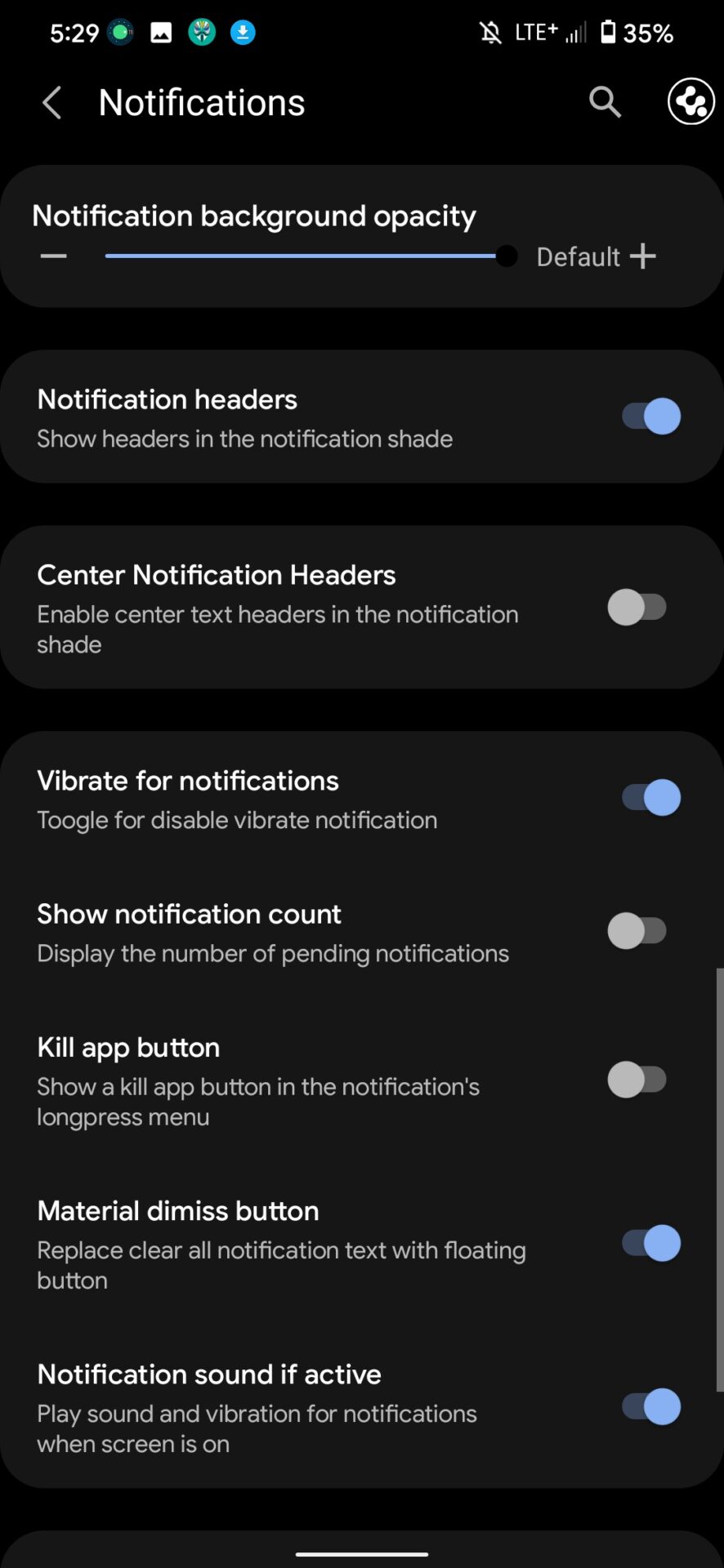The height and width of the screenshot is (1568, 724).
Task: Open the settings search
Action: click(605, 103)
